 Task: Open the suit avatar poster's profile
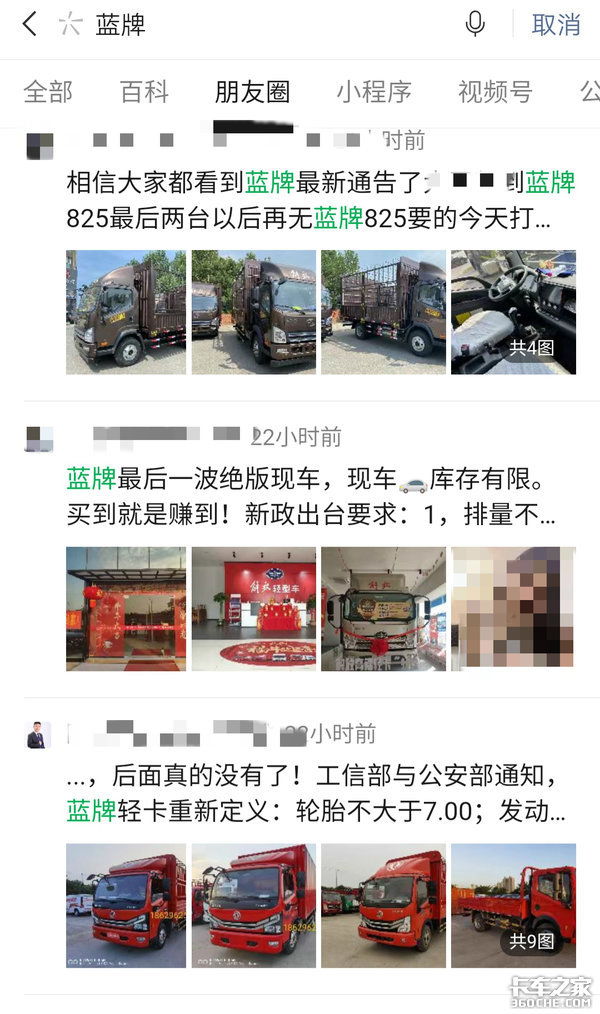(x=38, y=736)
